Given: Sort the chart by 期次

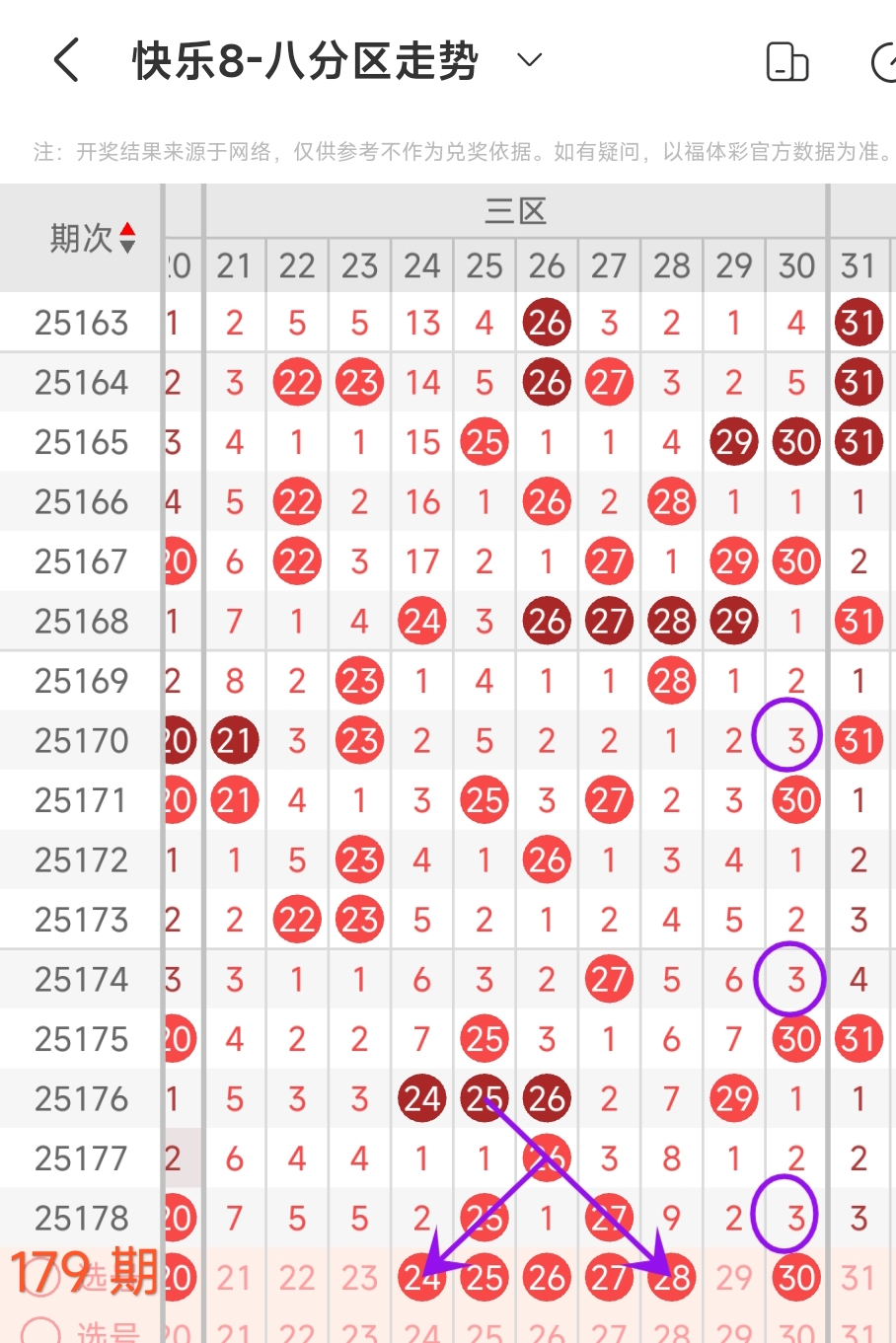Looking at the screenshot, I should tap(126, 238).
